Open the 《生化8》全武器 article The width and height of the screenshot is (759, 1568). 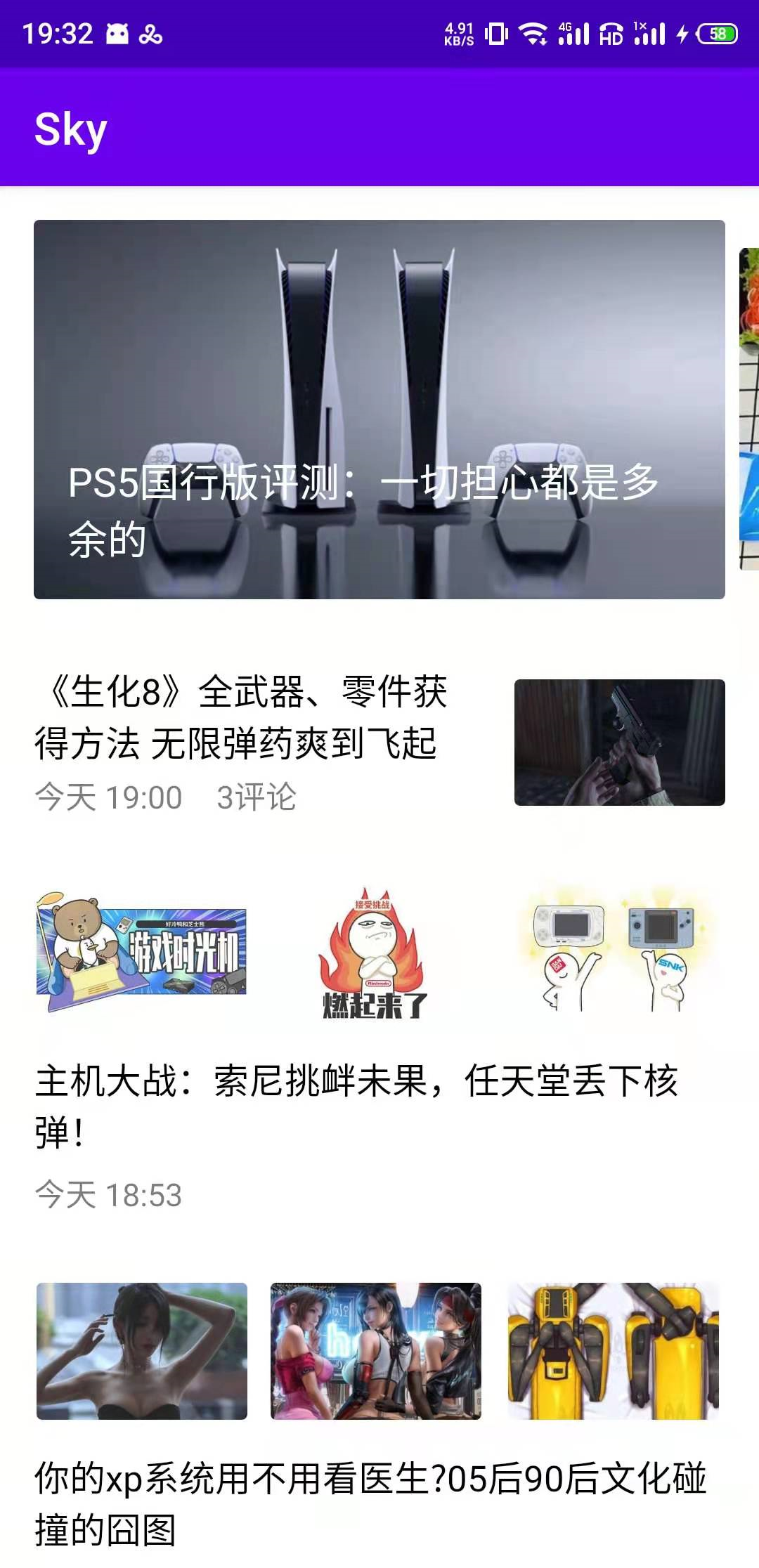[x=241, y=717]
